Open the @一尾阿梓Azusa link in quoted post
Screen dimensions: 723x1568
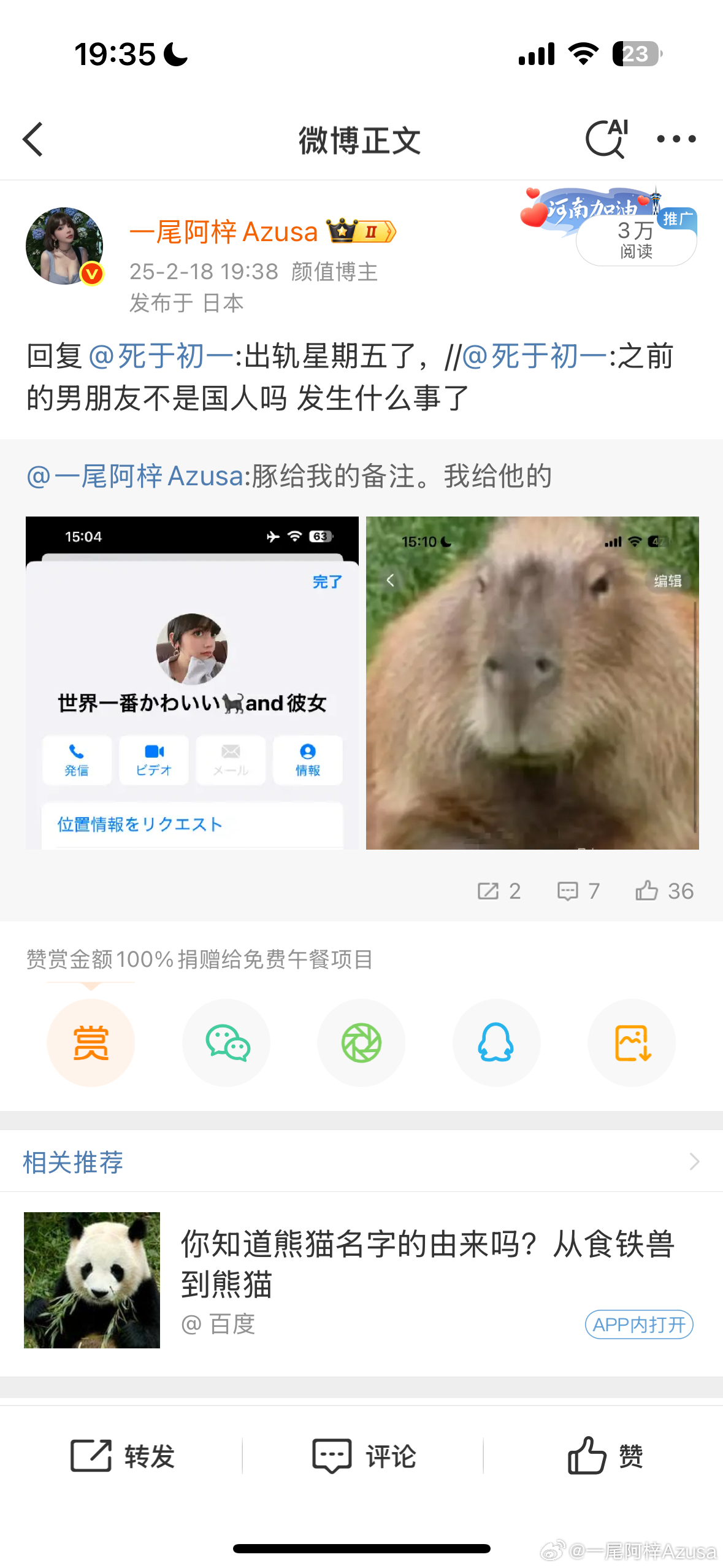[135, 476]
